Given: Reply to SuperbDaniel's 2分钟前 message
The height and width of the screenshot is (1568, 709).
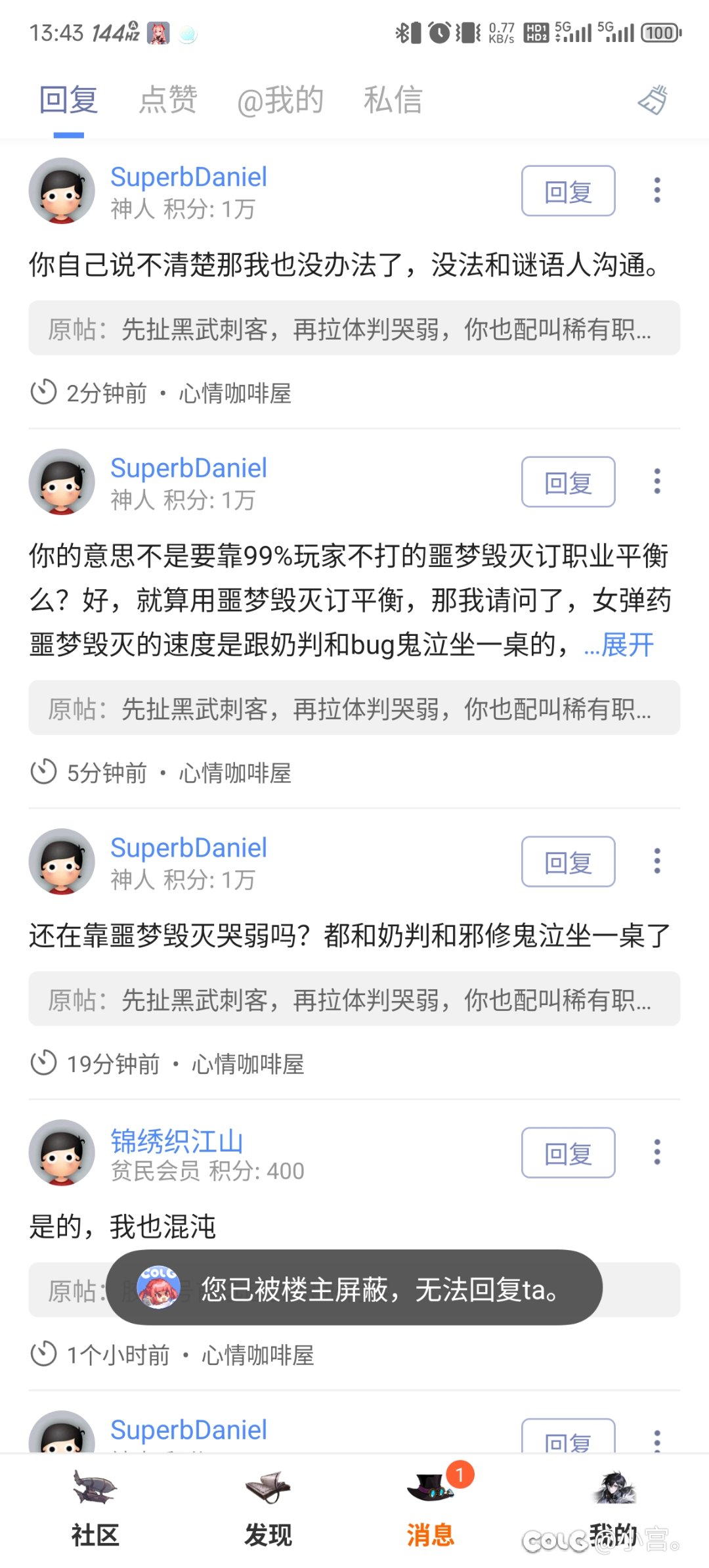Looking at the screenshot, I should pyautogui.click(x=568, y=191).
